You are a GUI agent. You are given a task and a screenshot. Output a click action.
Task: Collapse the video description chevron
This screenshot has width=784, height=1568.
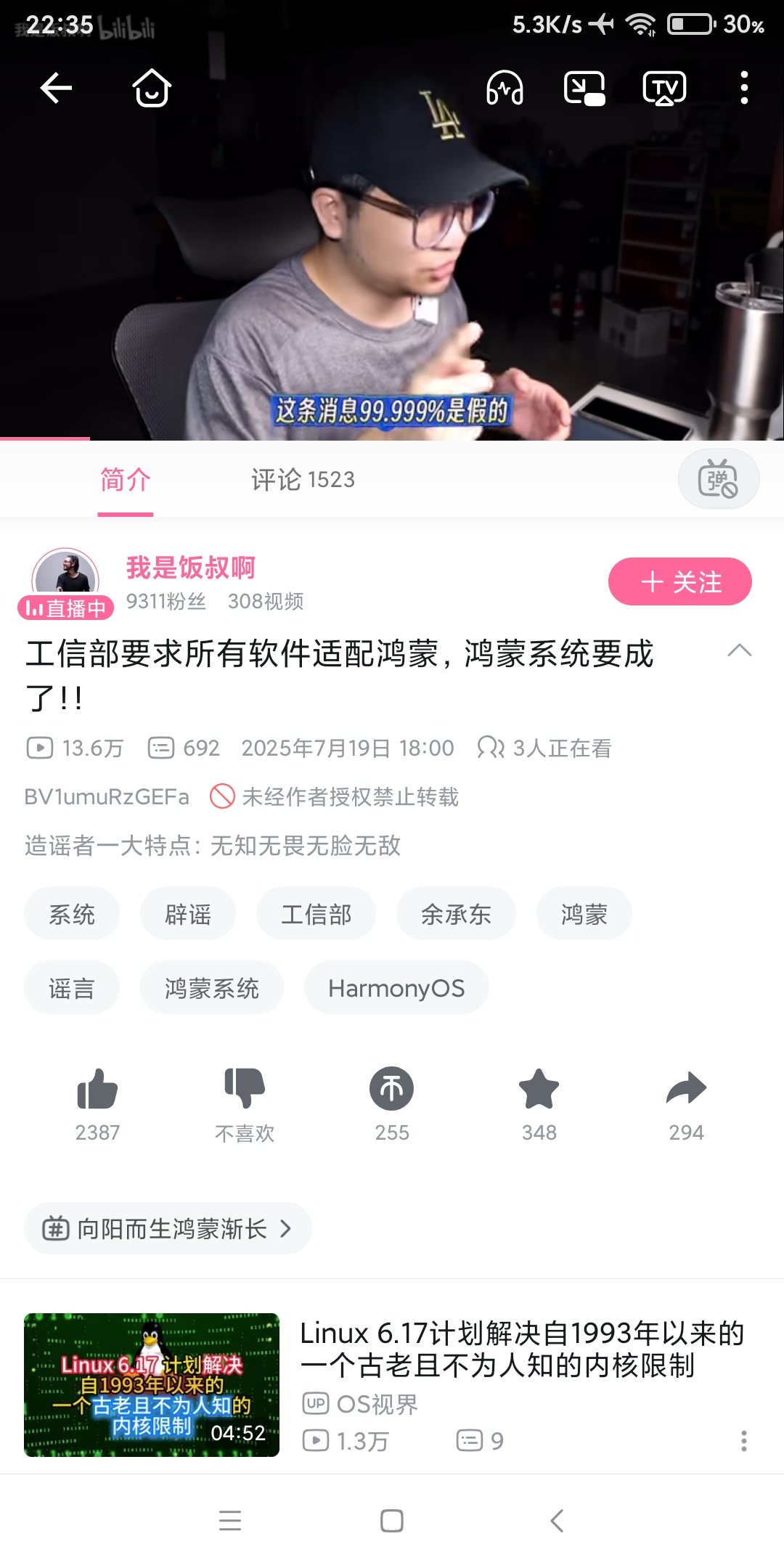739,650
